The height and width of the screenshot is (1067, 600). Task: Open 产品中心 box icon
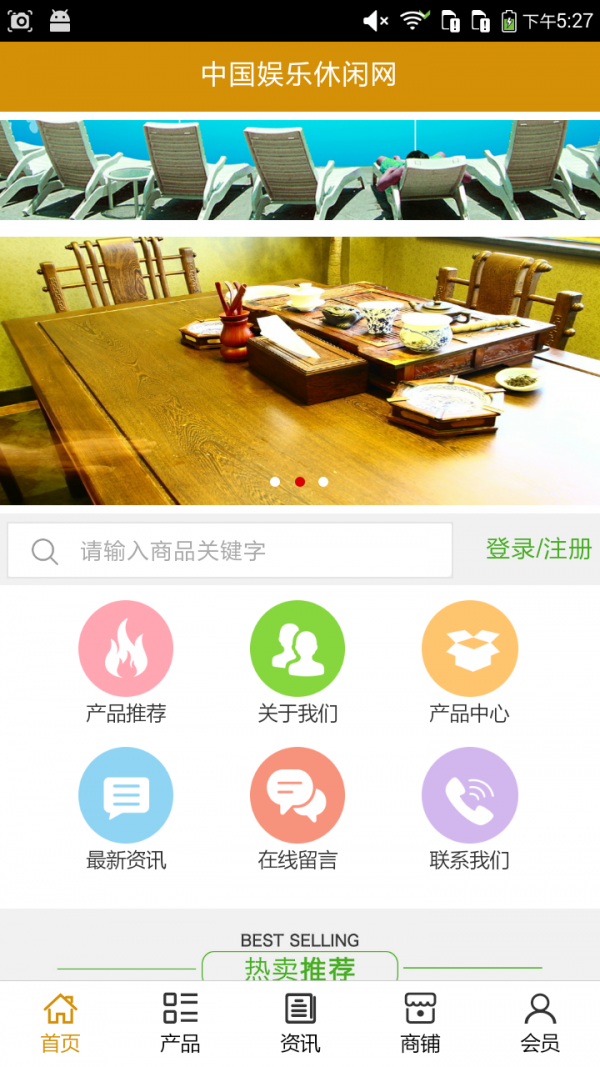469,648
